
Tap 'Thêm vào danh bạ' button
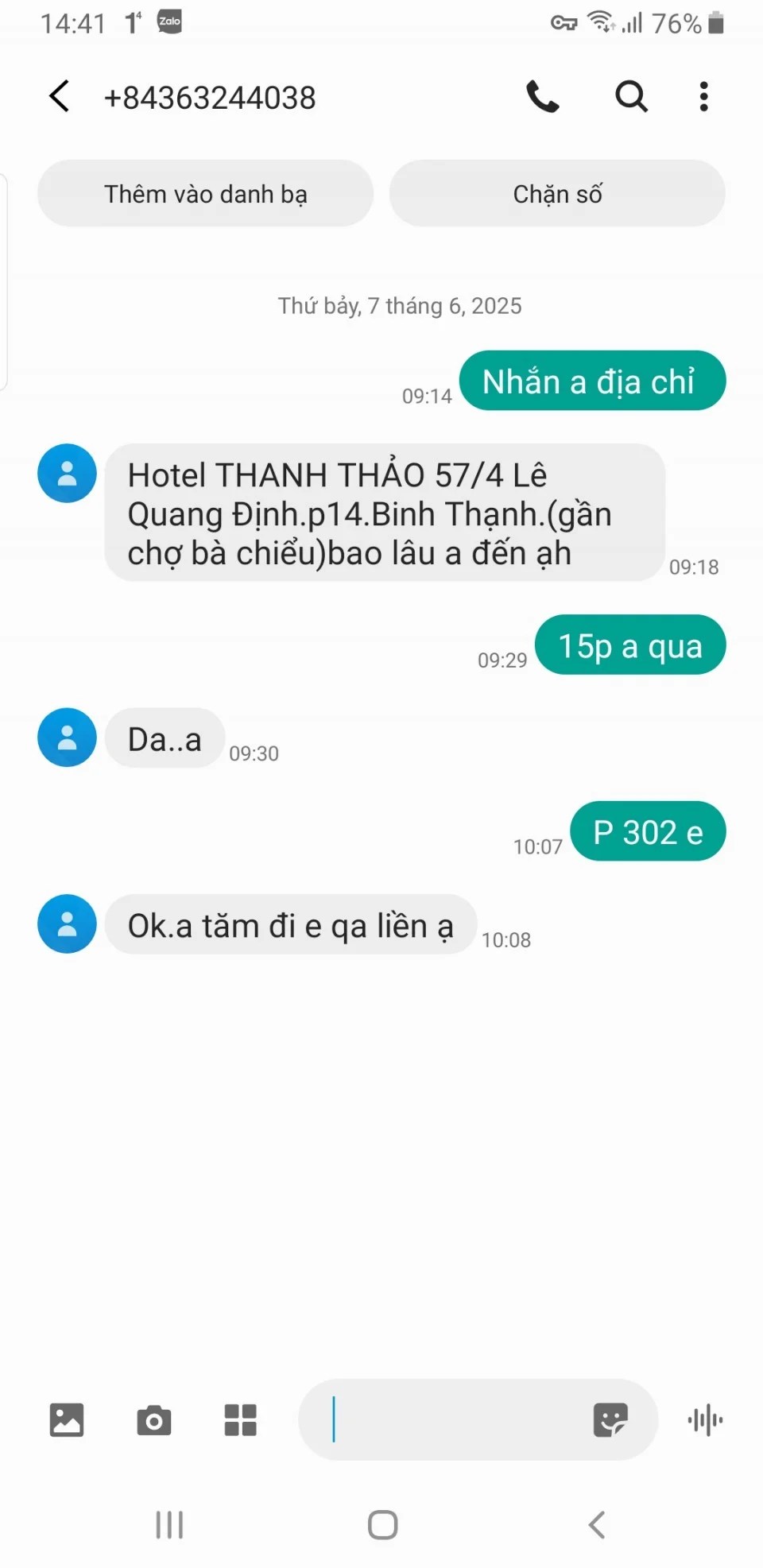coord(205,193)
